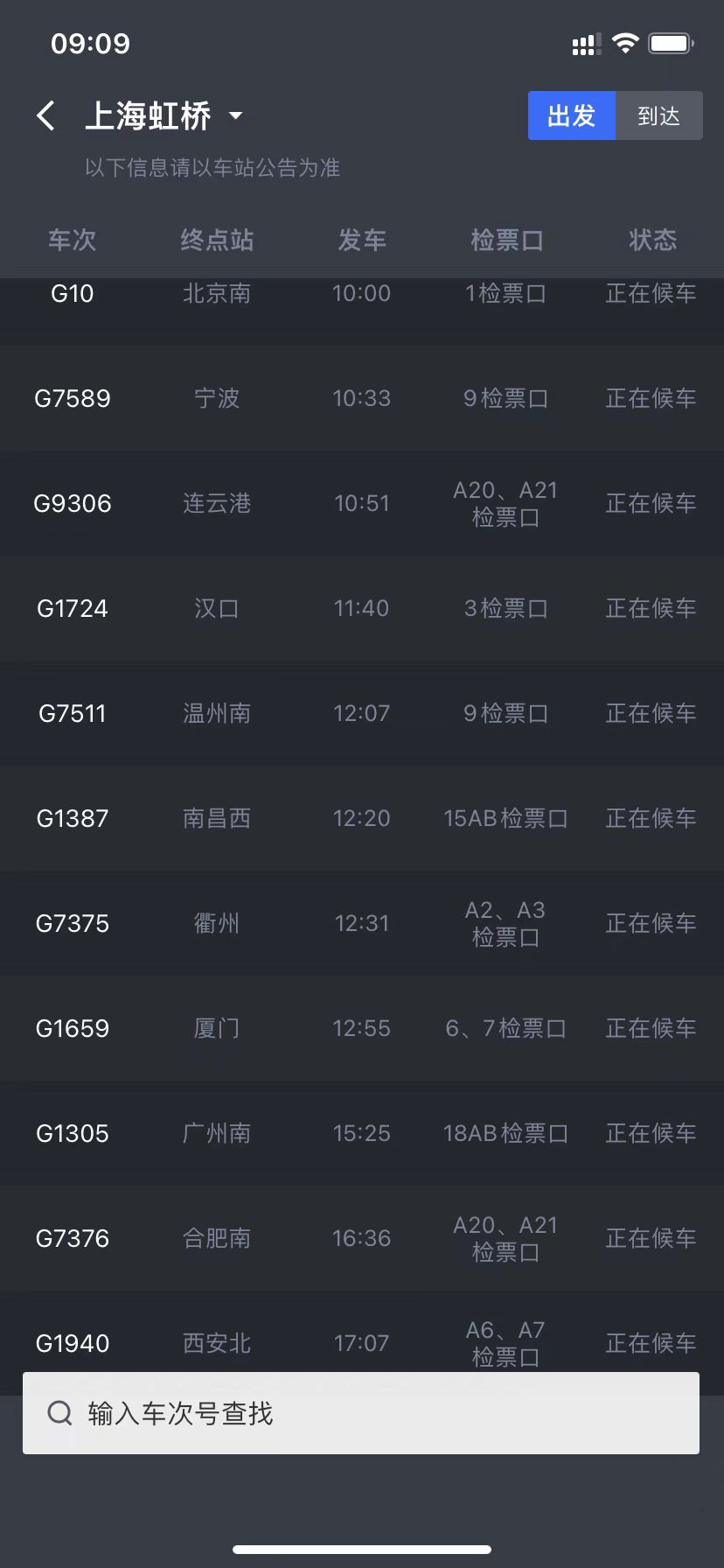Screen dimensions: 724x1568
Task: Switch to the 到达 arrivals tab
Action: (658, 115)
